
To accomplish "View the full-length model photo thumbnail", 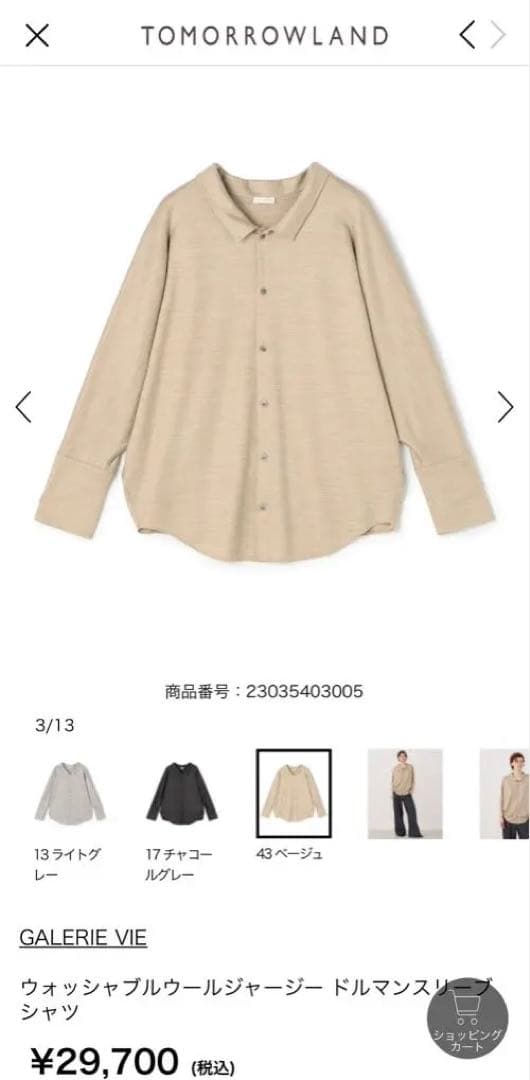I will (405, 793).
